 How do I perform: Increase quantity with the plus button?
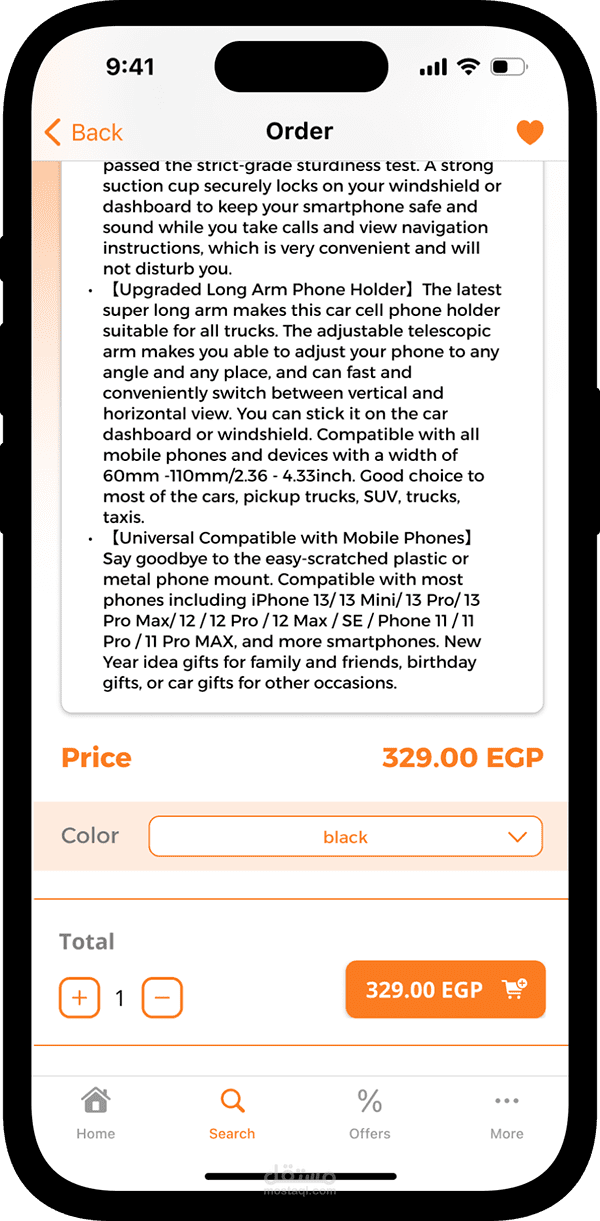click(80, 998)
